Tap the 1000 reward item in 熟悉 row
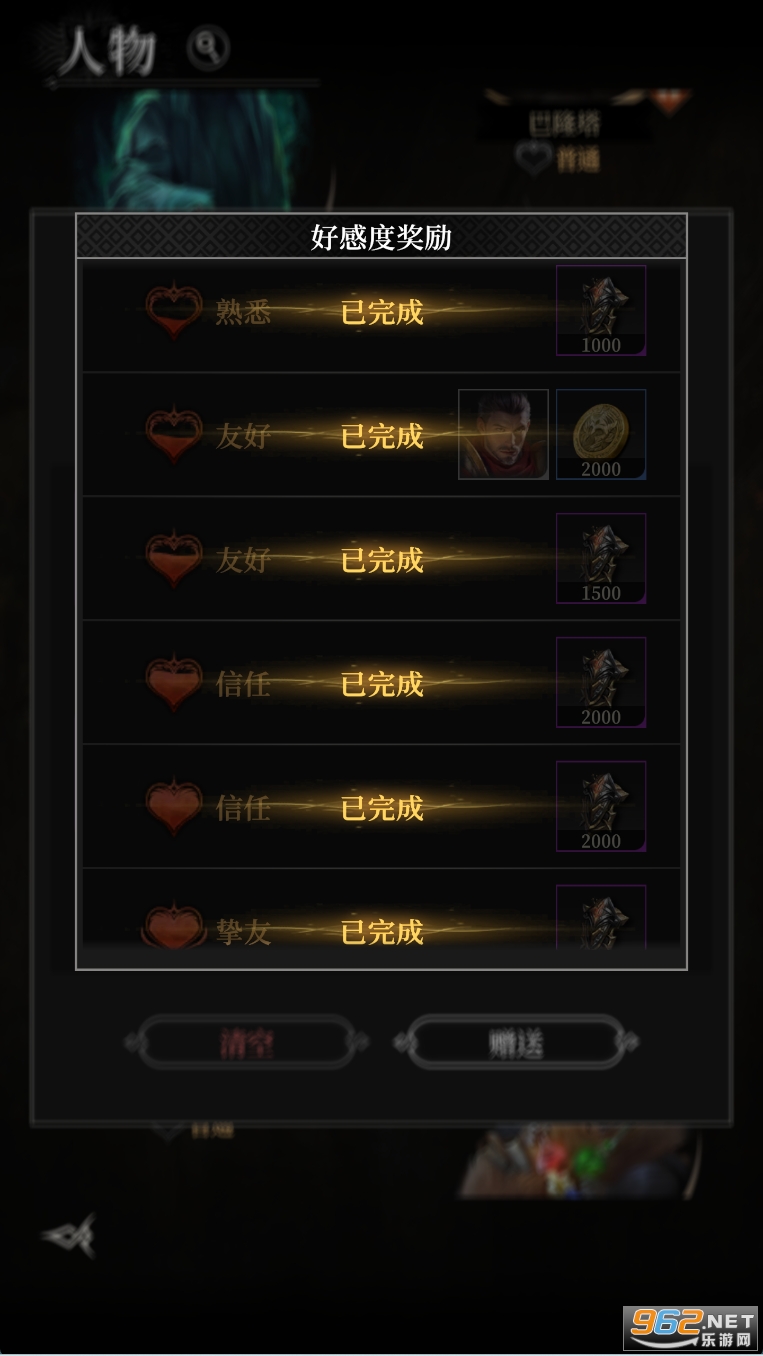Screen dimensions: 763x1356 point(601,310)
